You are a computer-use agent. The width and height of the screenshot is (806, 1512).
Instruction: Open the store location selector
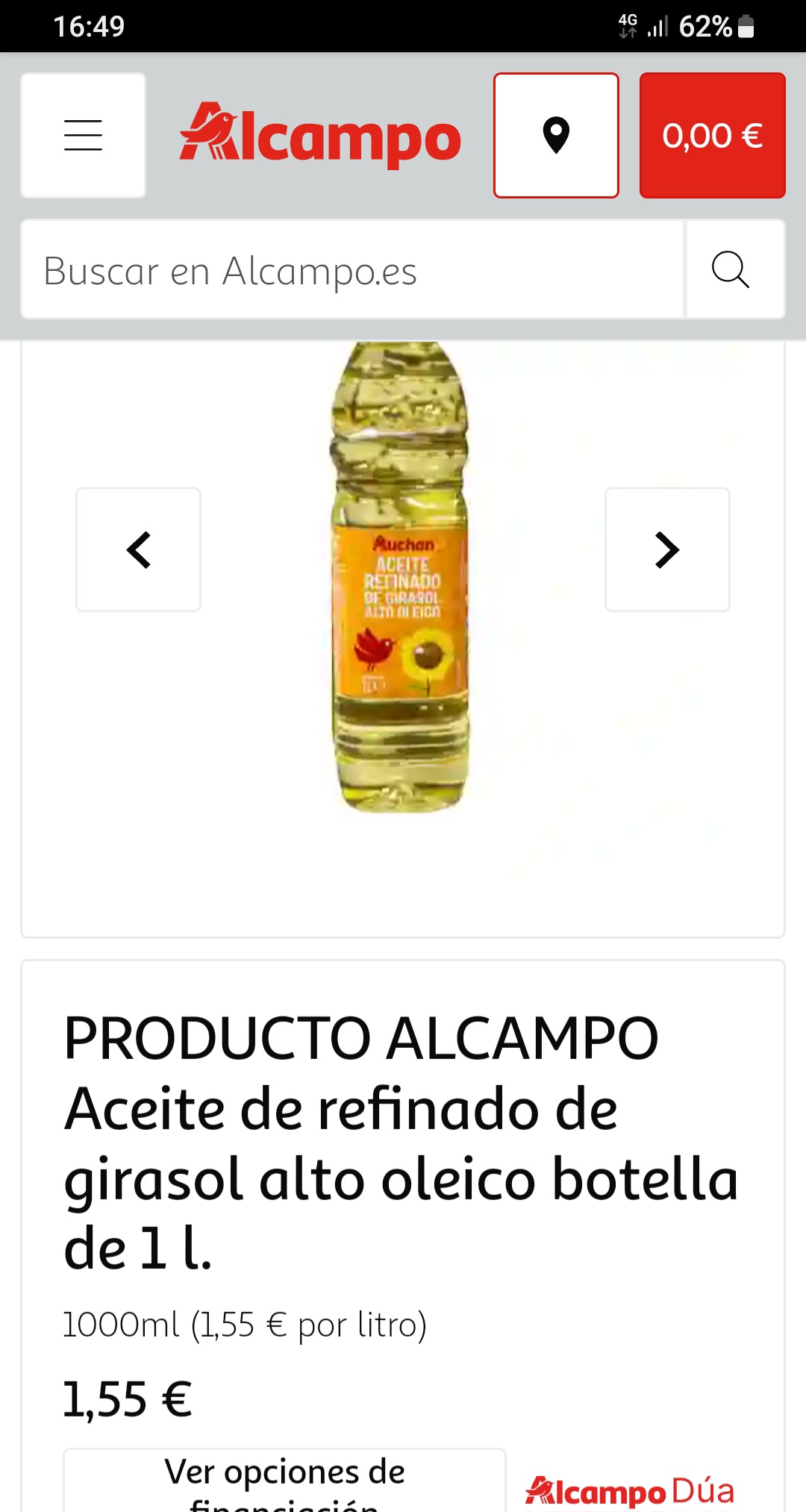point(556,135)
